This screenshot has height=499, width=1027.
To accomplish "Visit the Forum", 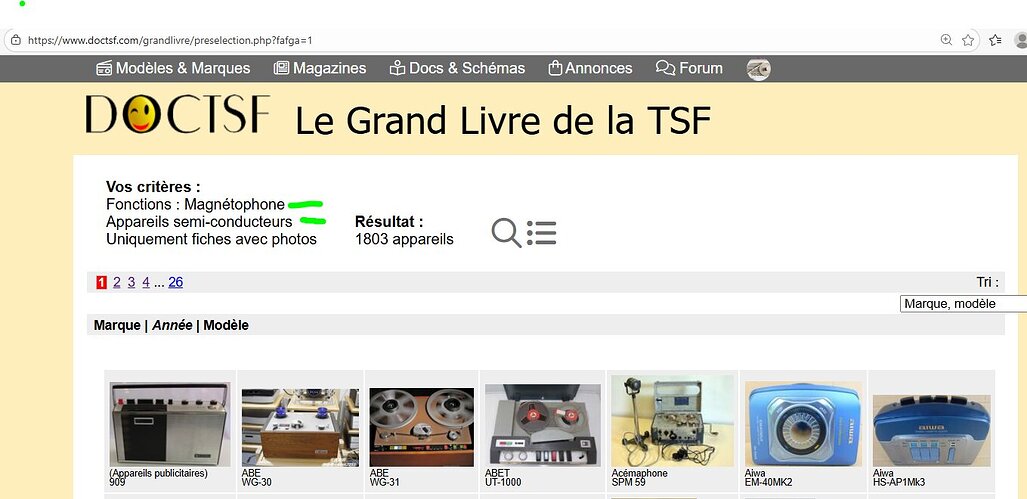I will pyautogui.click(x=689, y=68).
